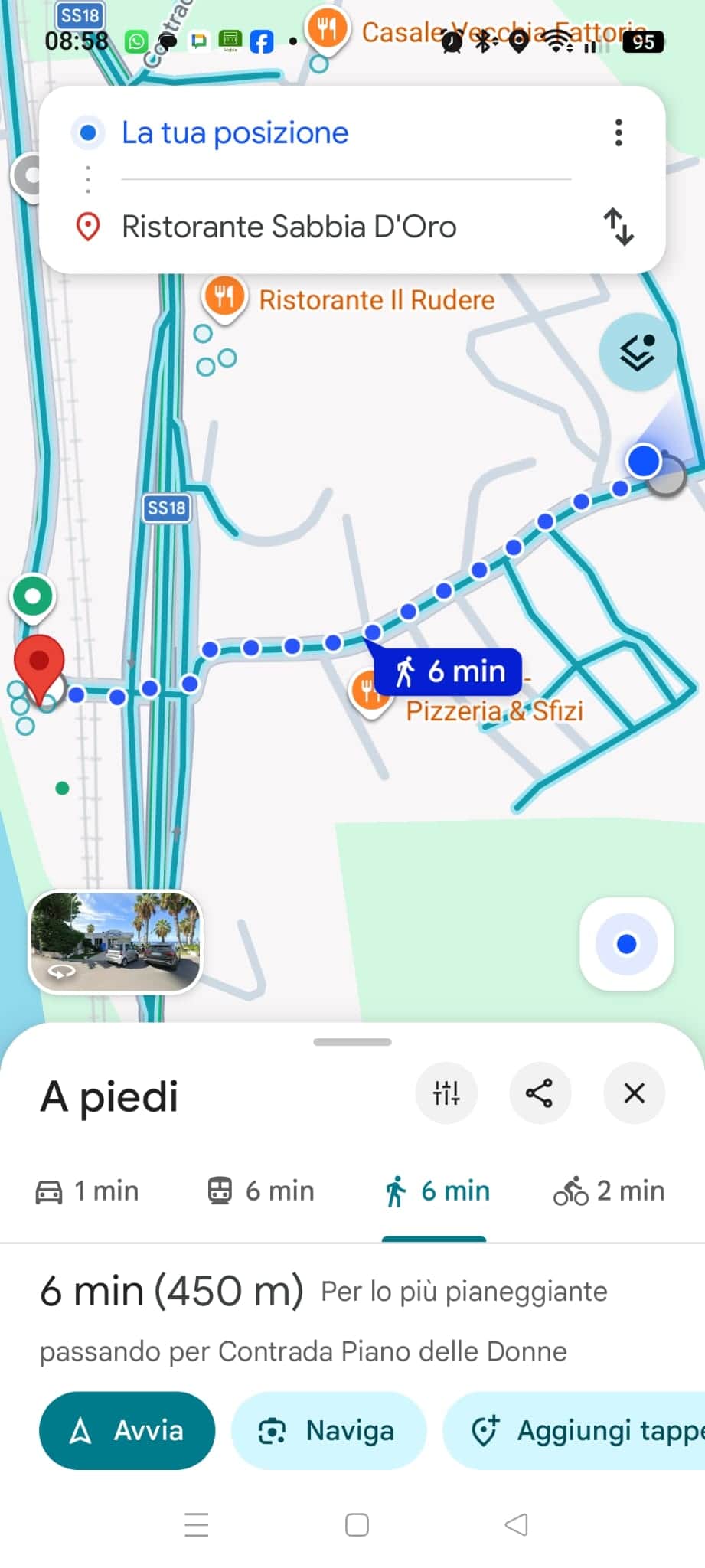This screenshot has height=1568, width=705.
Task: Open the map layers button
Action: point(637,352)
